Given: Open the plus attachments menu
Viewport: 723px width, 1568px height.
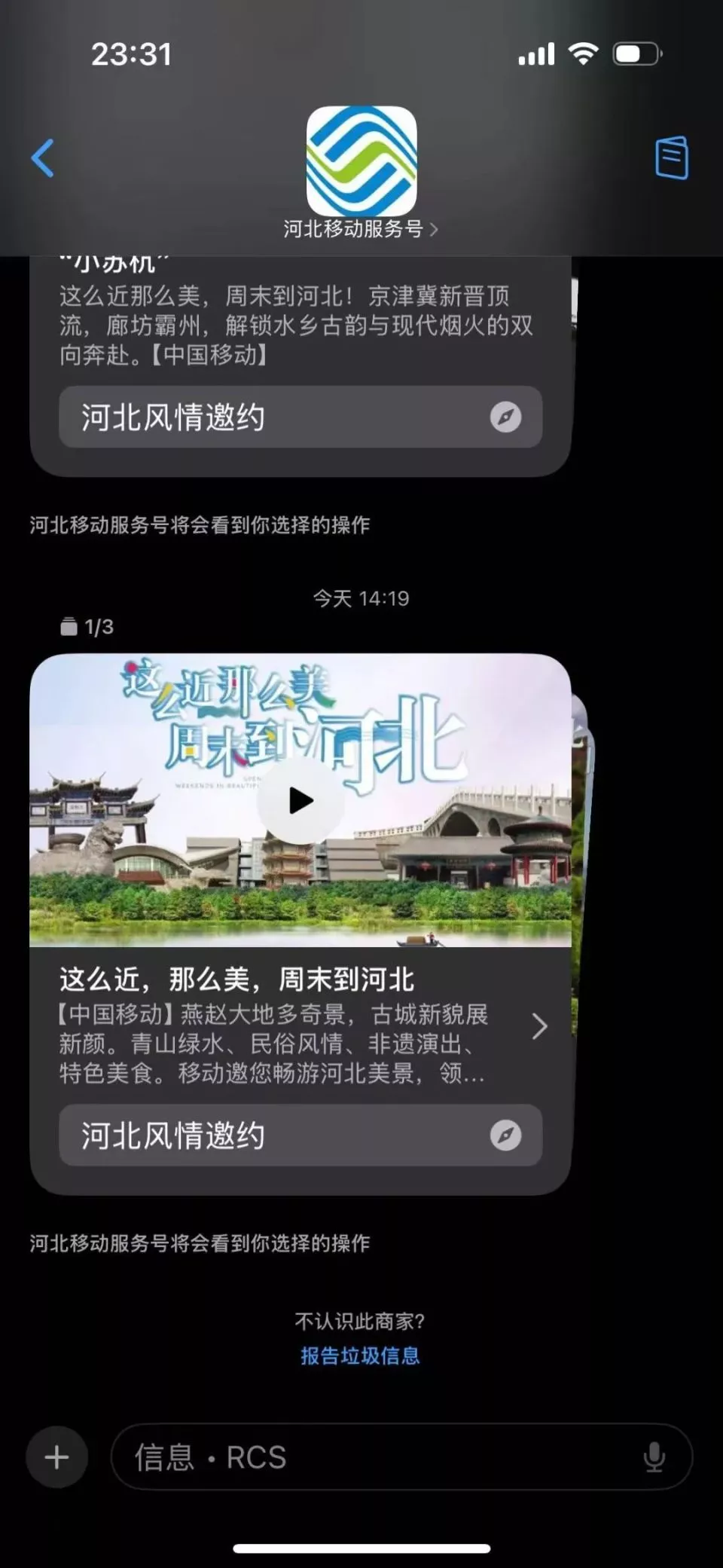Looking at the screenshot, I should coord(56,1456).
